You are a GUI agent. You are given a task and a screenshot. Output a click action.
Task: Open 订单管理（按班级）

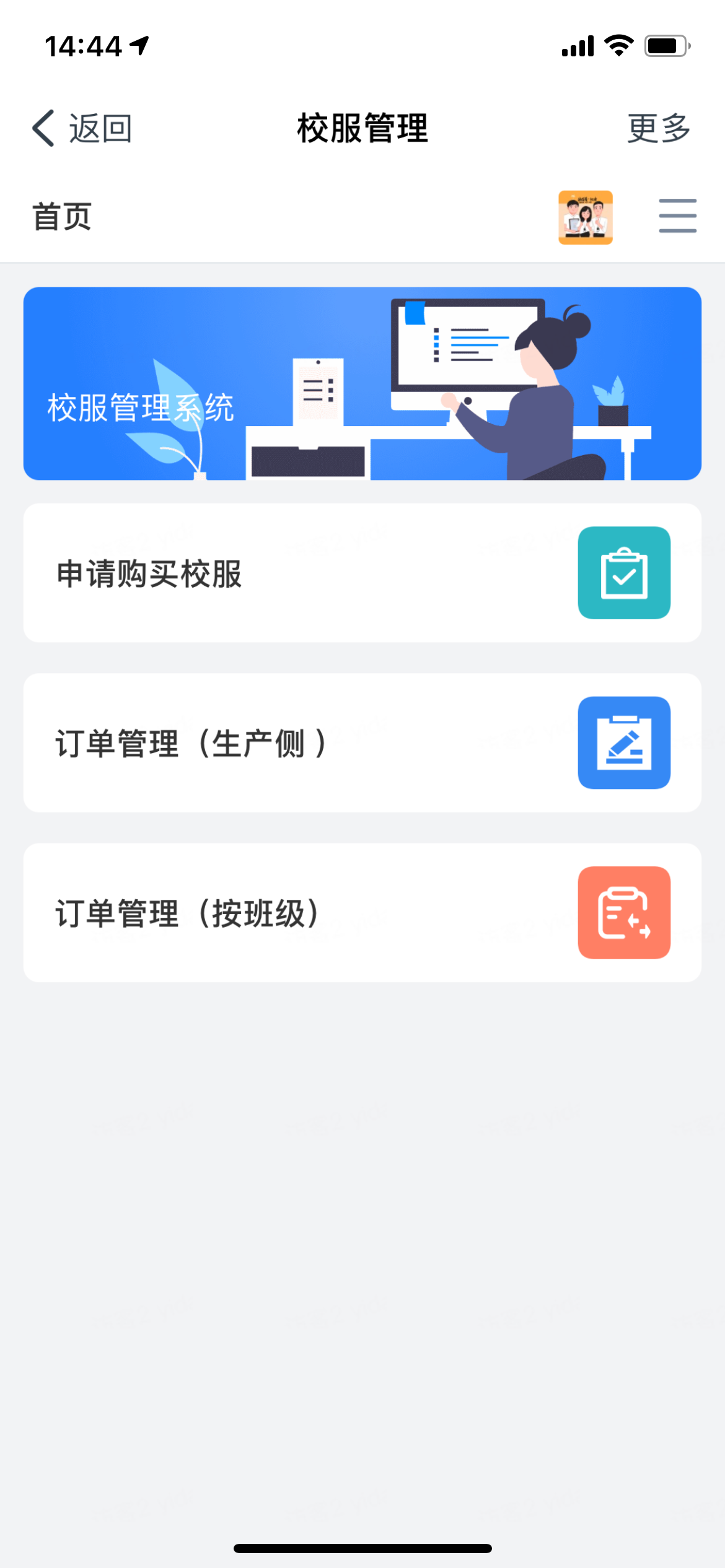coord(362,912)
